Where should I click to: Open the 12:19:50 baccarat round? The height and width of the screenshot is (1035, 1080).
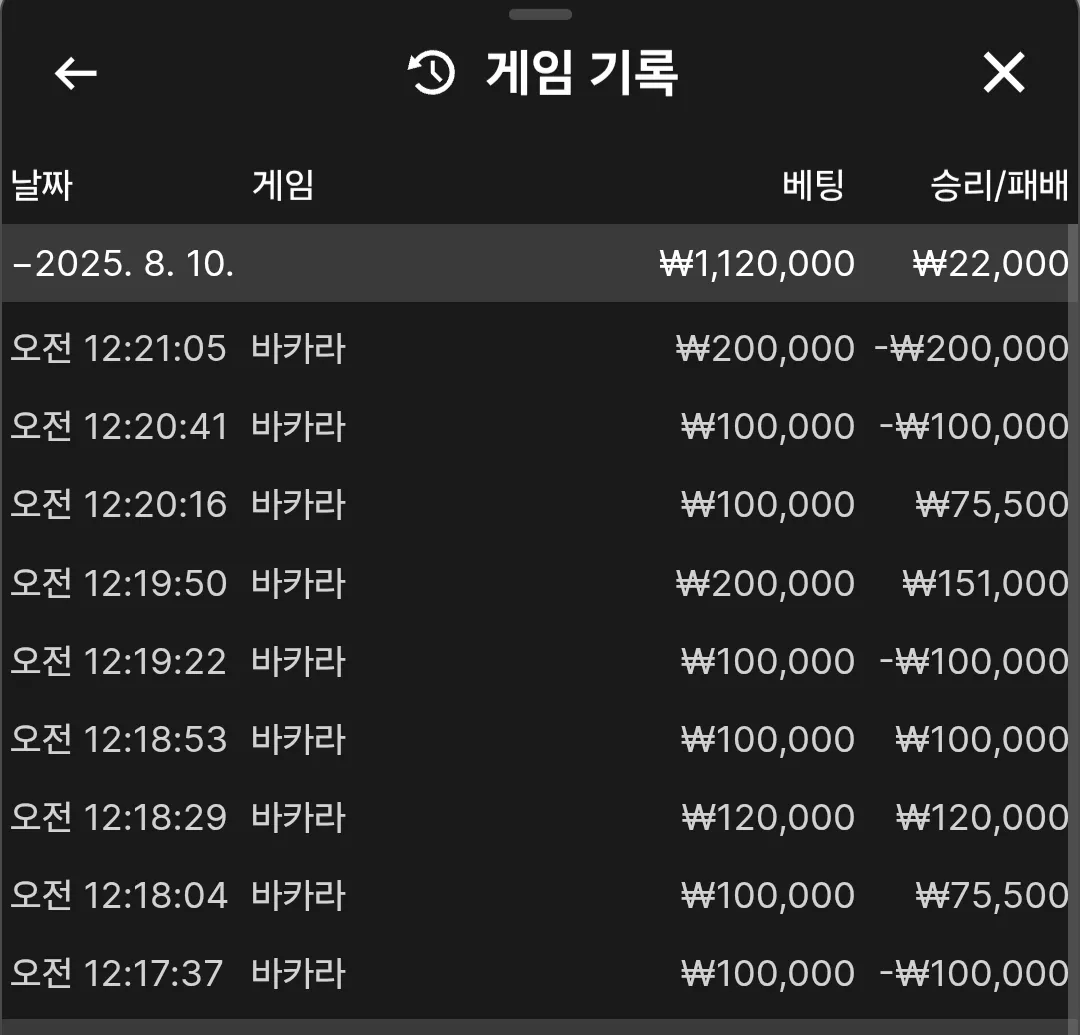(x=540, y=583)
